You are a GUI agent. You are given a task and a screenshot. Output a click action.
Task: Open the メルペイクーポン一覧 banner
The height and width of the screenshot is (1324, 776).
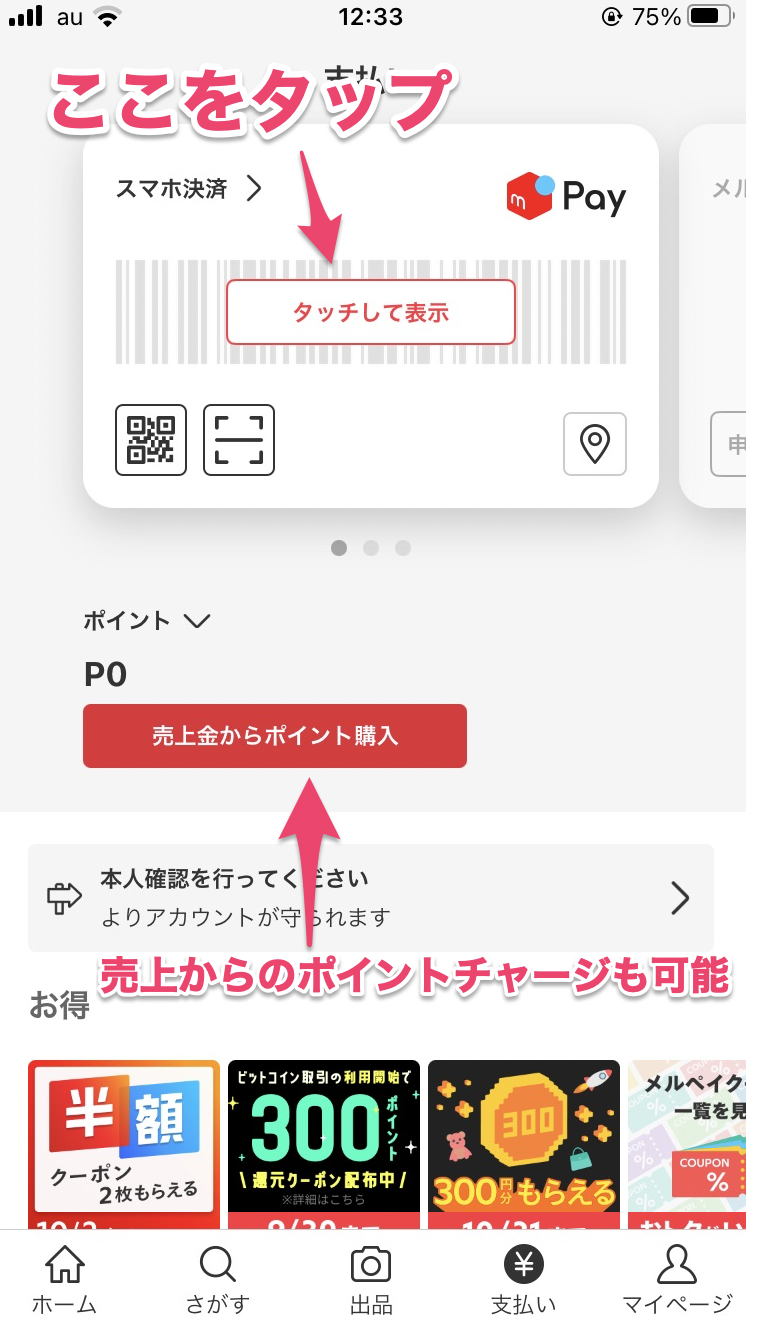(x=689, y=1142)
